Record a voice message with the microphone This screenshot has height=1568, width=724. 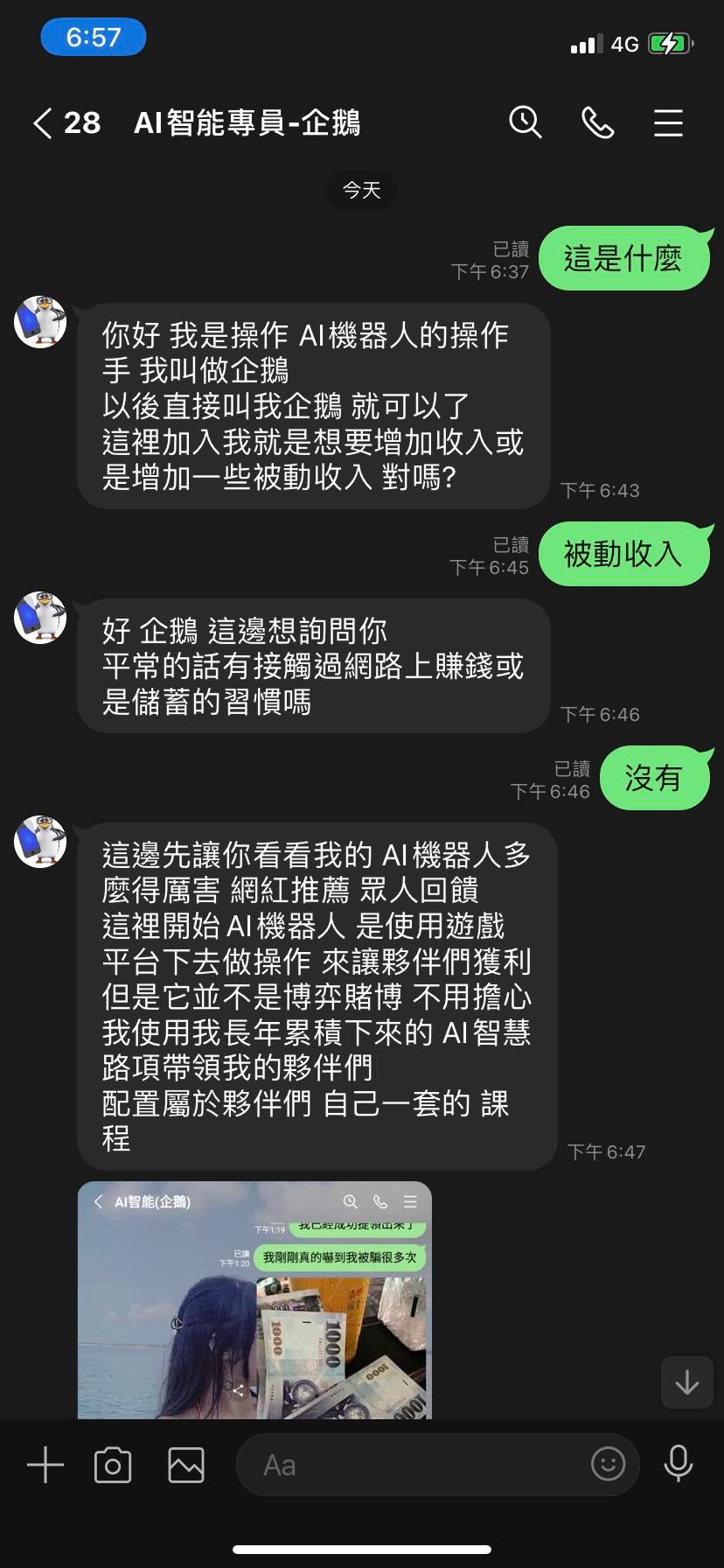click(679, 1463)
